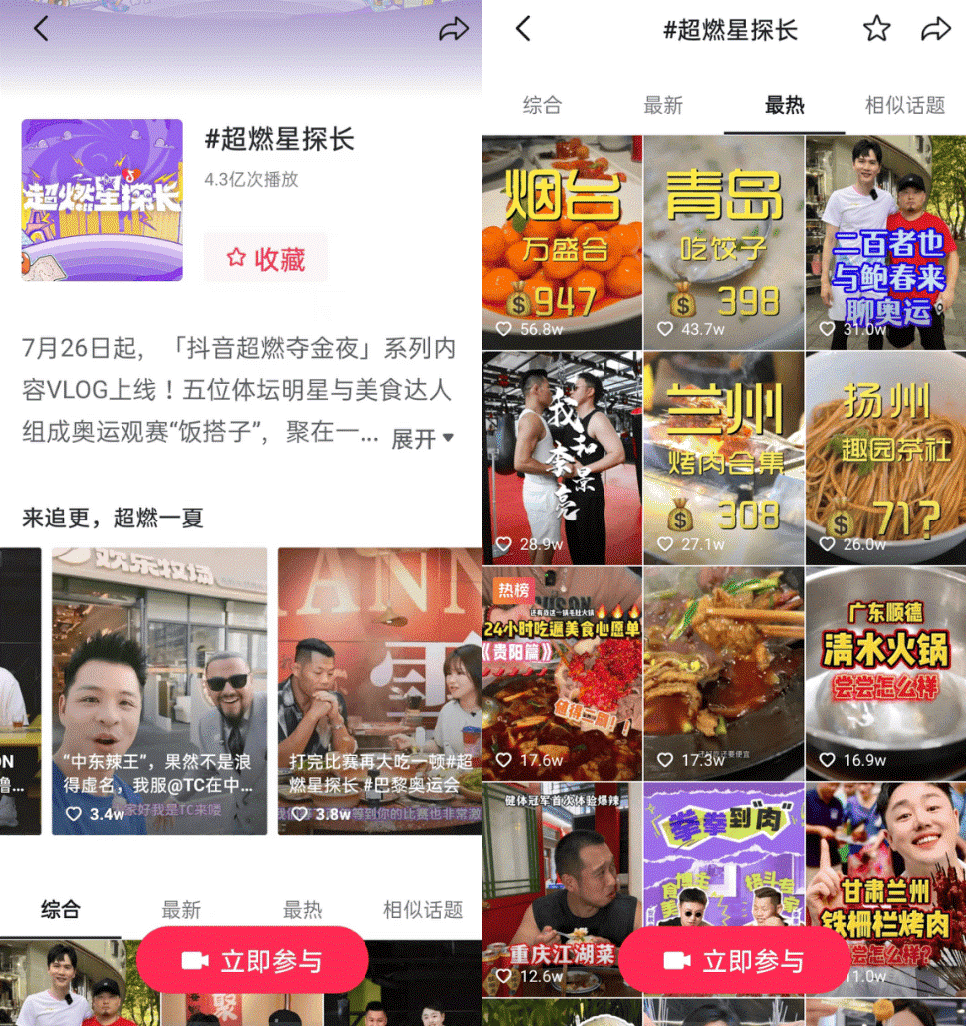Expand the topic description with 展开
The width and height of the screenshot is (968, 1028).
pyautogui.click(x=422, y=438)
